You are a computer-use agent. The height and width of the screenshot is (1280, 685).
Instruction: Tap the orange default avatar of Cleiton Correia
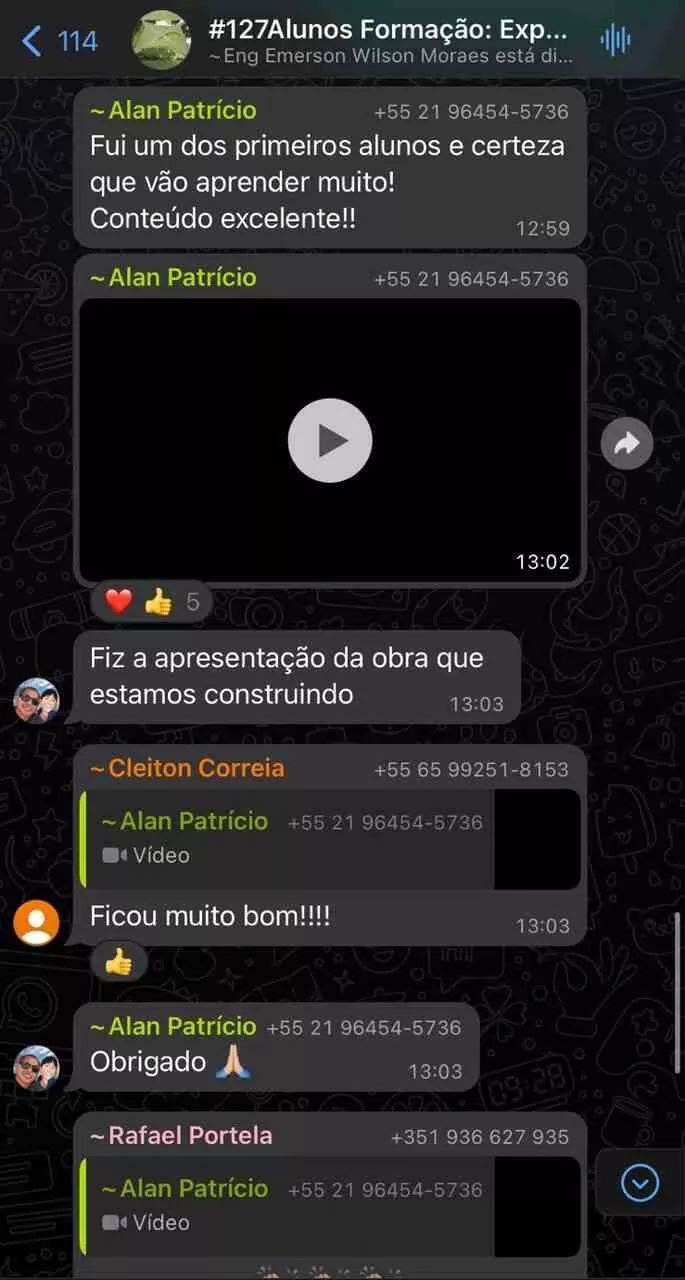point(37,921)
